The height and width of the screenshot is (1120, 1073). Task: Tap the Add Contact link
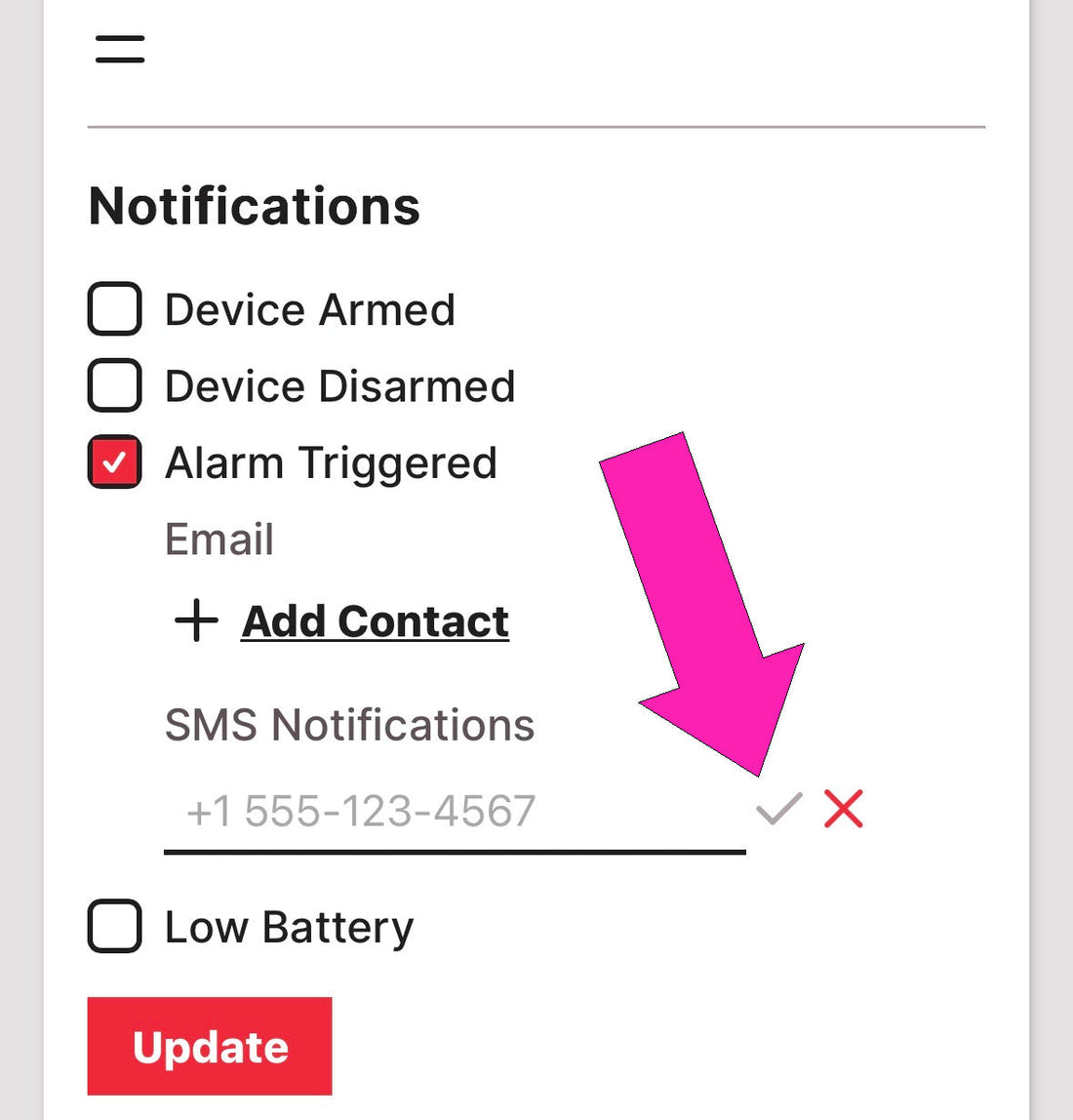pos(375,621)
